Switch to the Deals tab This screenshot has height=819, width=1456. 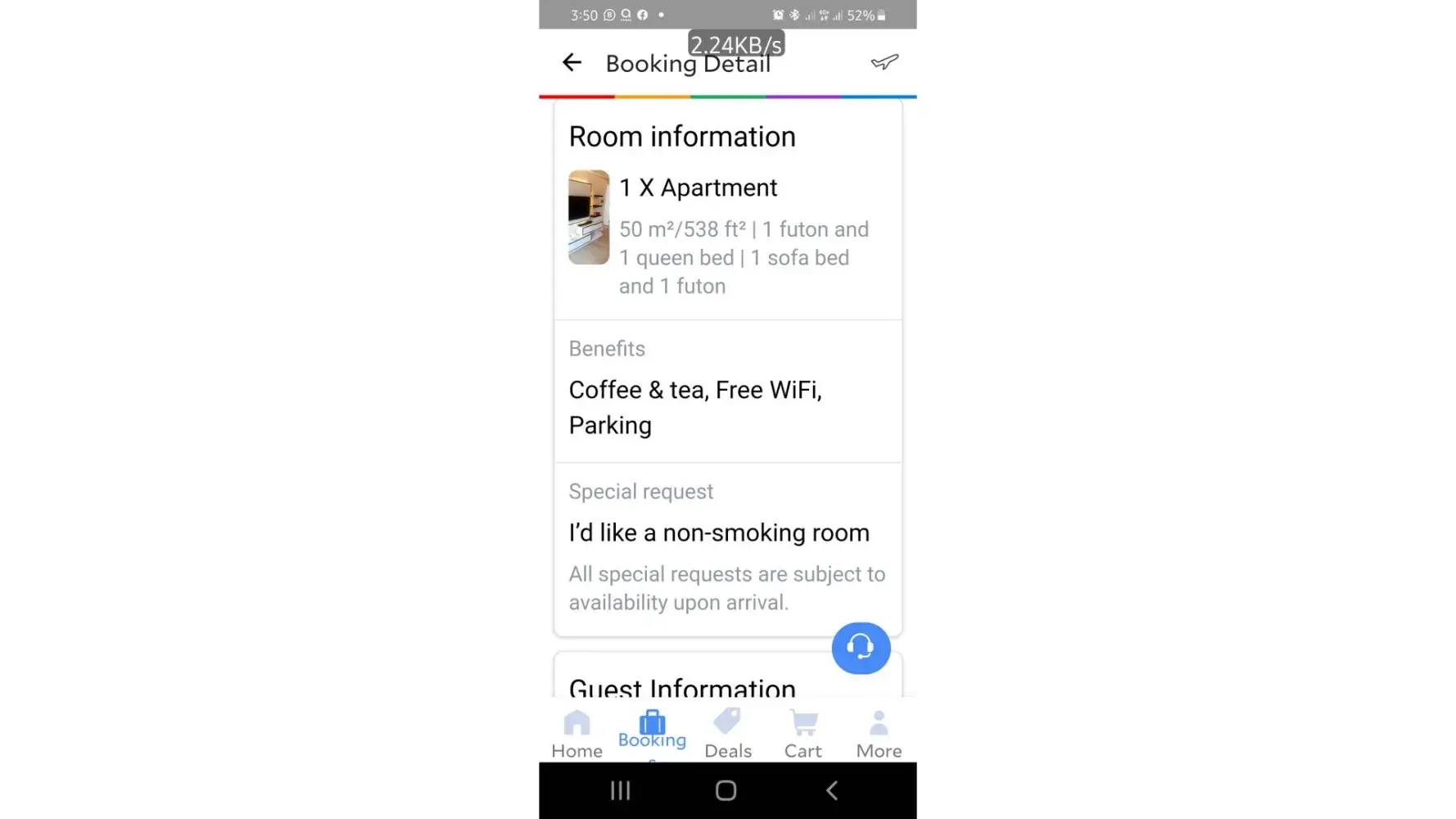coord(727,734)
